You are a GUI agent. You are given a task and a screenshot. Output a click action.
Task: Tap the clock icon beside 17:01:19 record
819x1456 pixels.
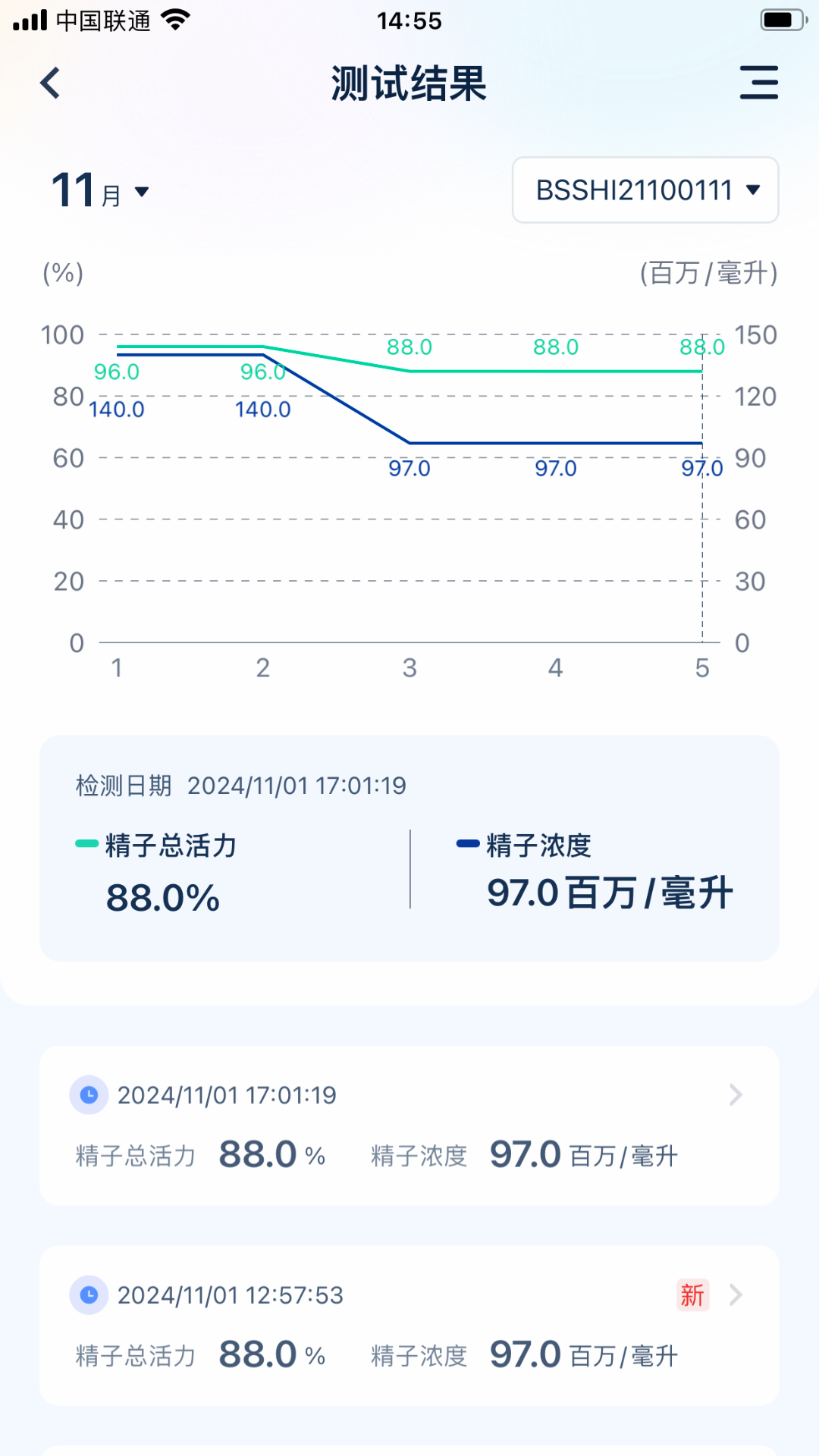tap(89, 1094)
